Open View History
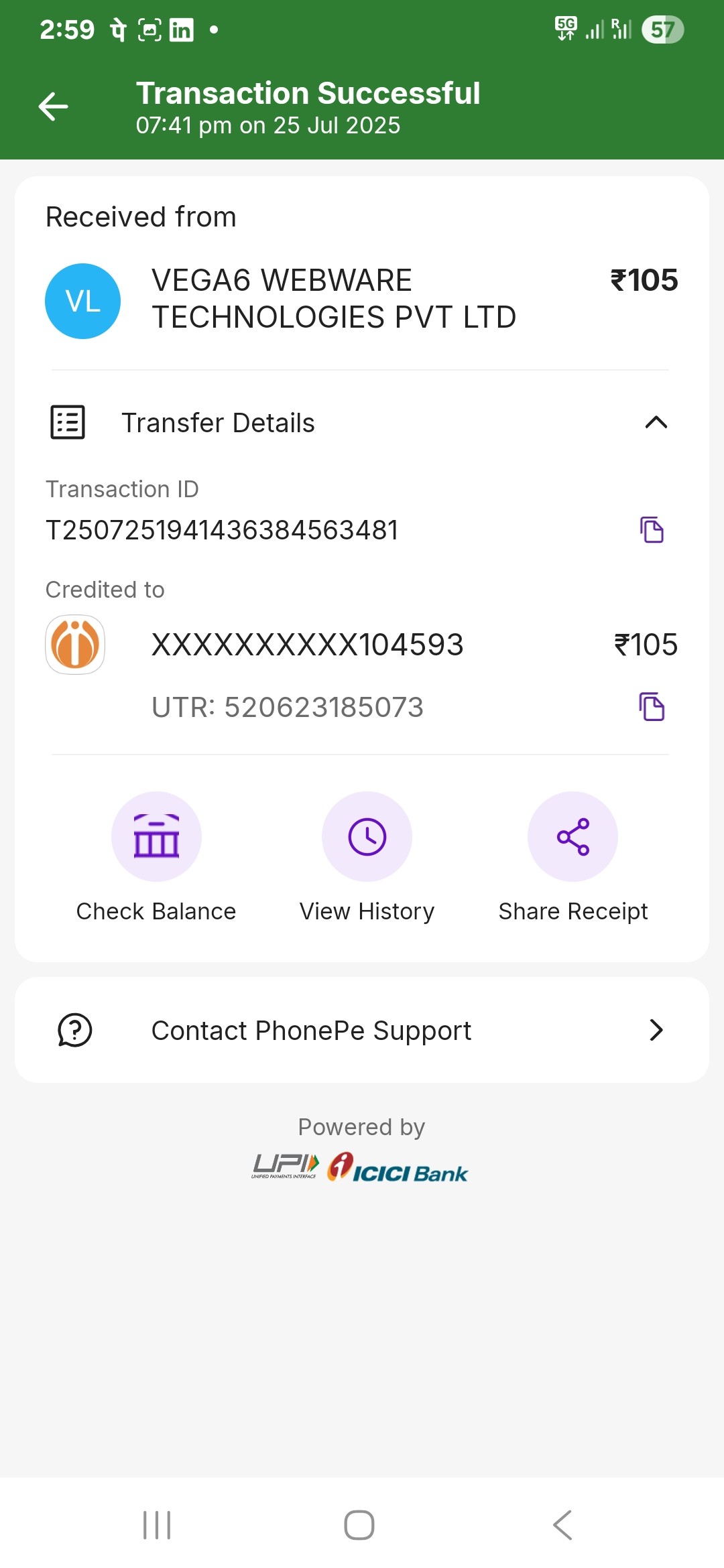This screenshot has width=724, height=1568. [367, 837]
